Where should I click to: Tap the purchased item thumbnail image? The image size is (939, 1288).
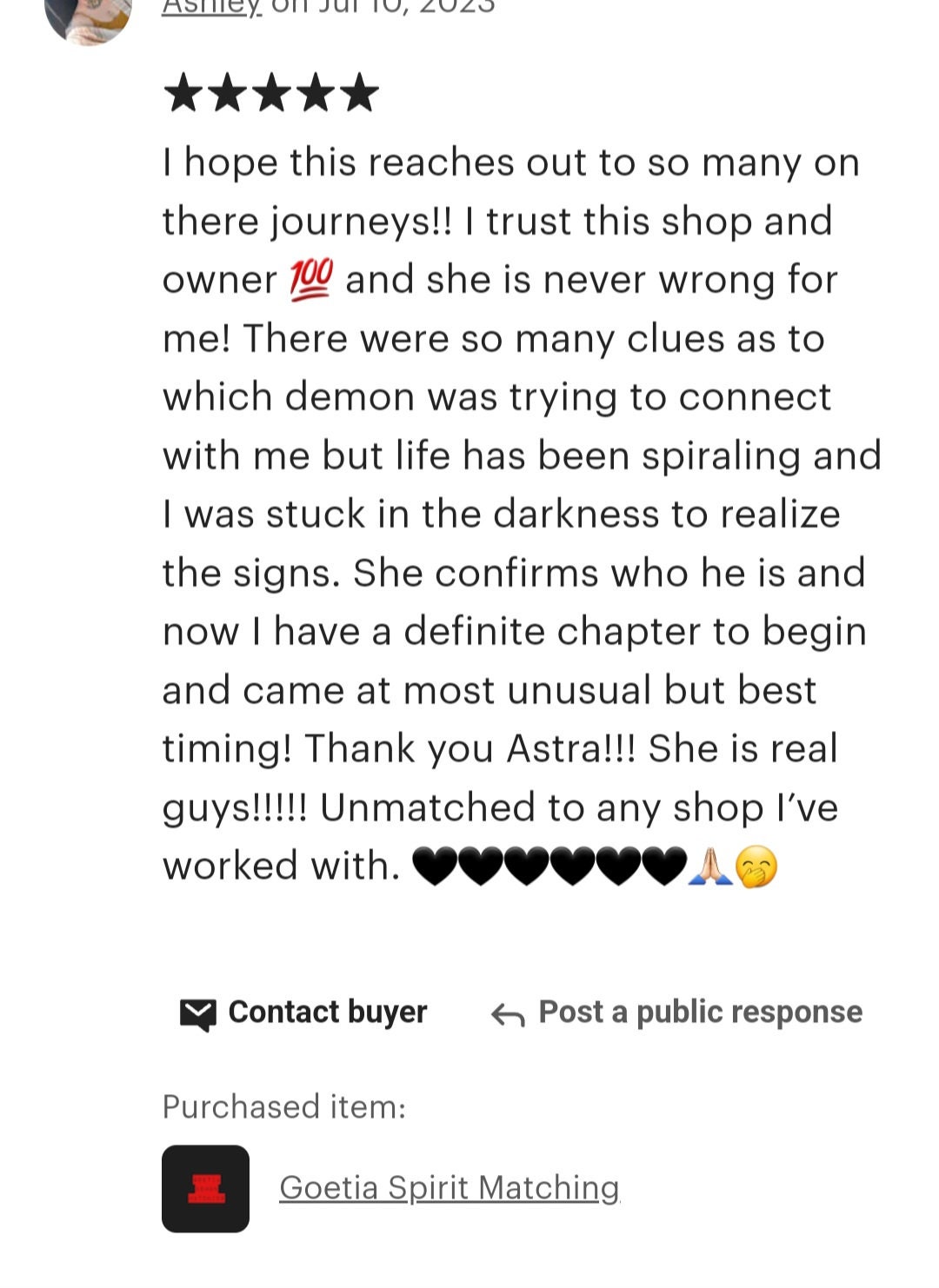[x=205, y=1188]
